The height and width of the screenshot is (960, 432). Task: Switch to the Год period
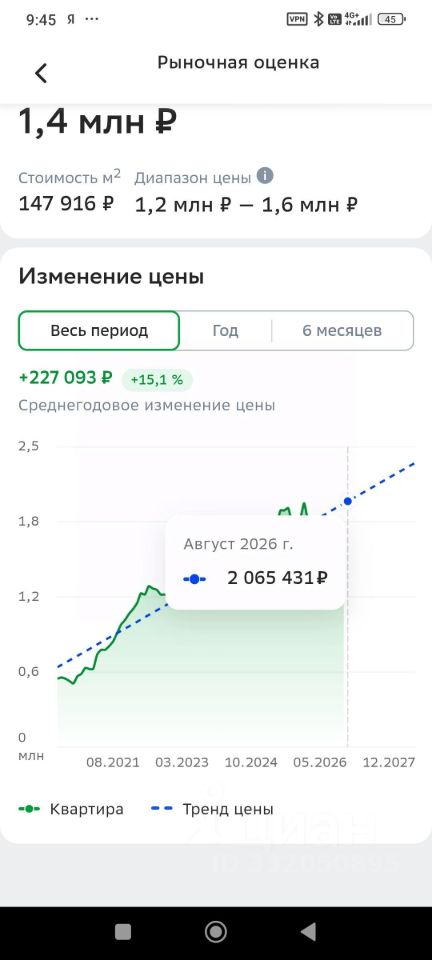pyautogui.click(x=225, y=331)
